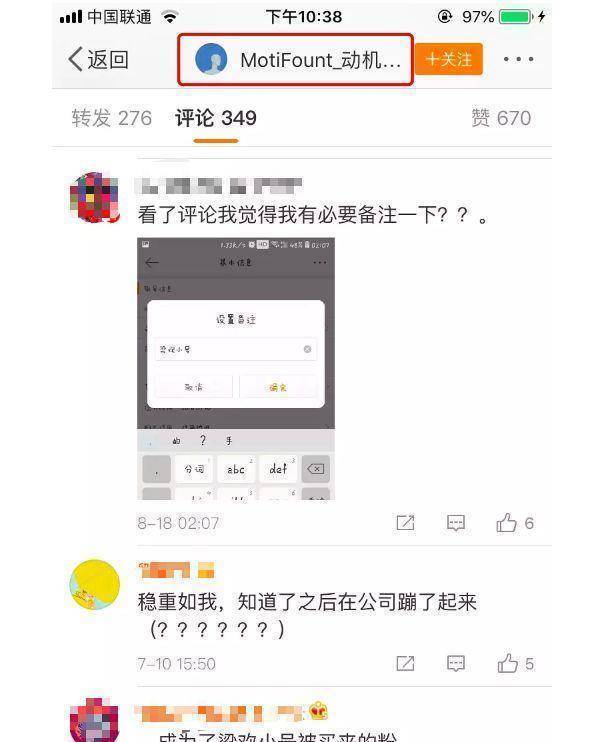604x742 pixels.
Task: Select the 评论 349 tab
Action: click(x=216, y=118)
